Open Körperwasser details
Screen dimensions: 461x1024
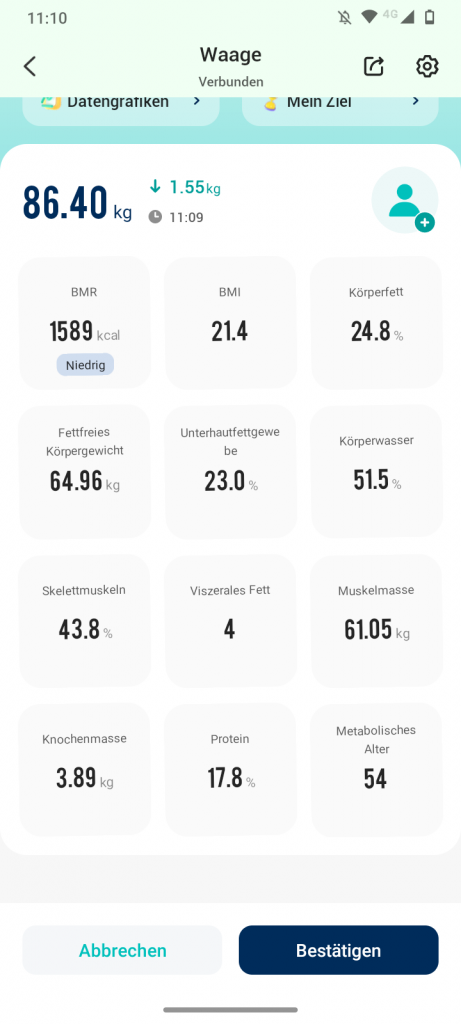click(x=376, y=472)
